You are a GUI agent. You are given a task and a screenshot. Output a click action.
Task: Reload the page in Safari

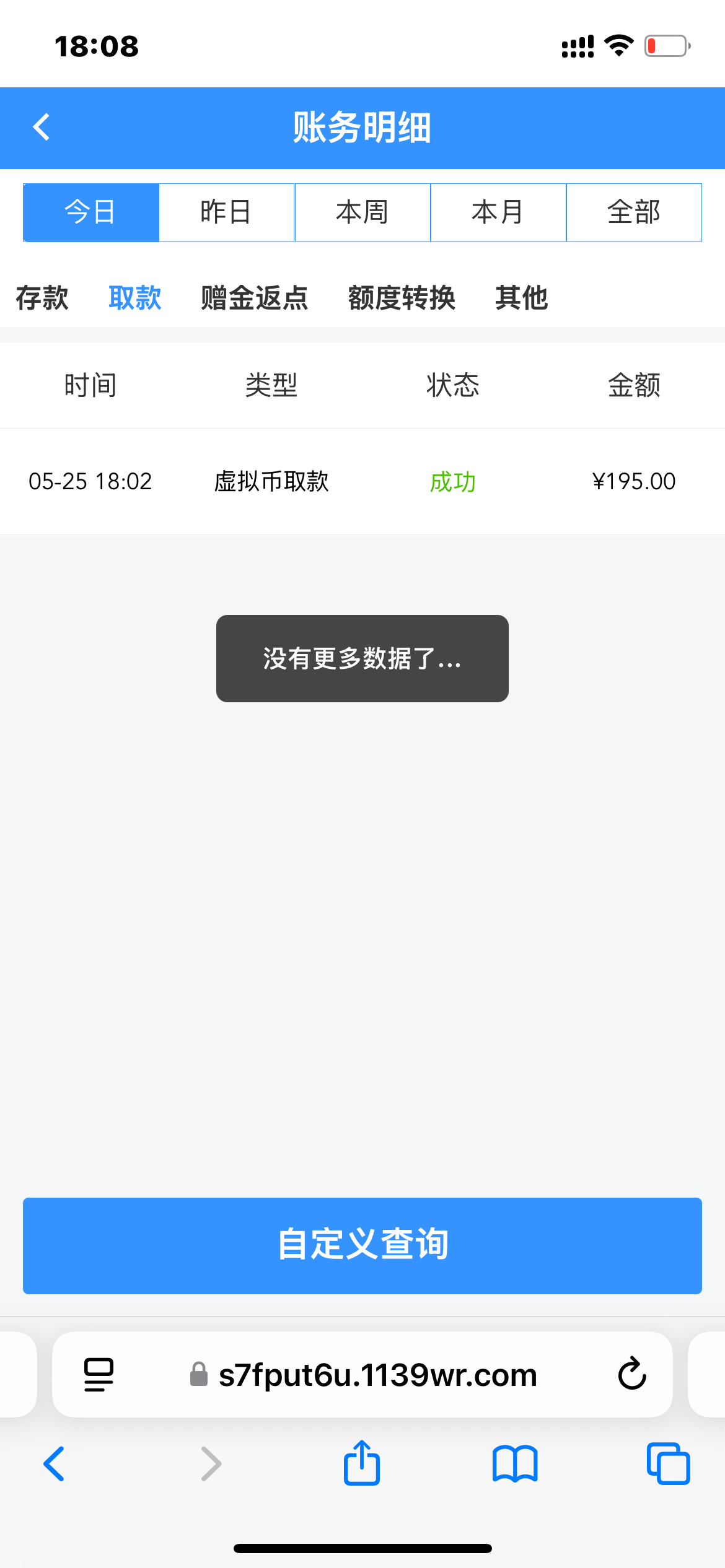click(632, 1374)
